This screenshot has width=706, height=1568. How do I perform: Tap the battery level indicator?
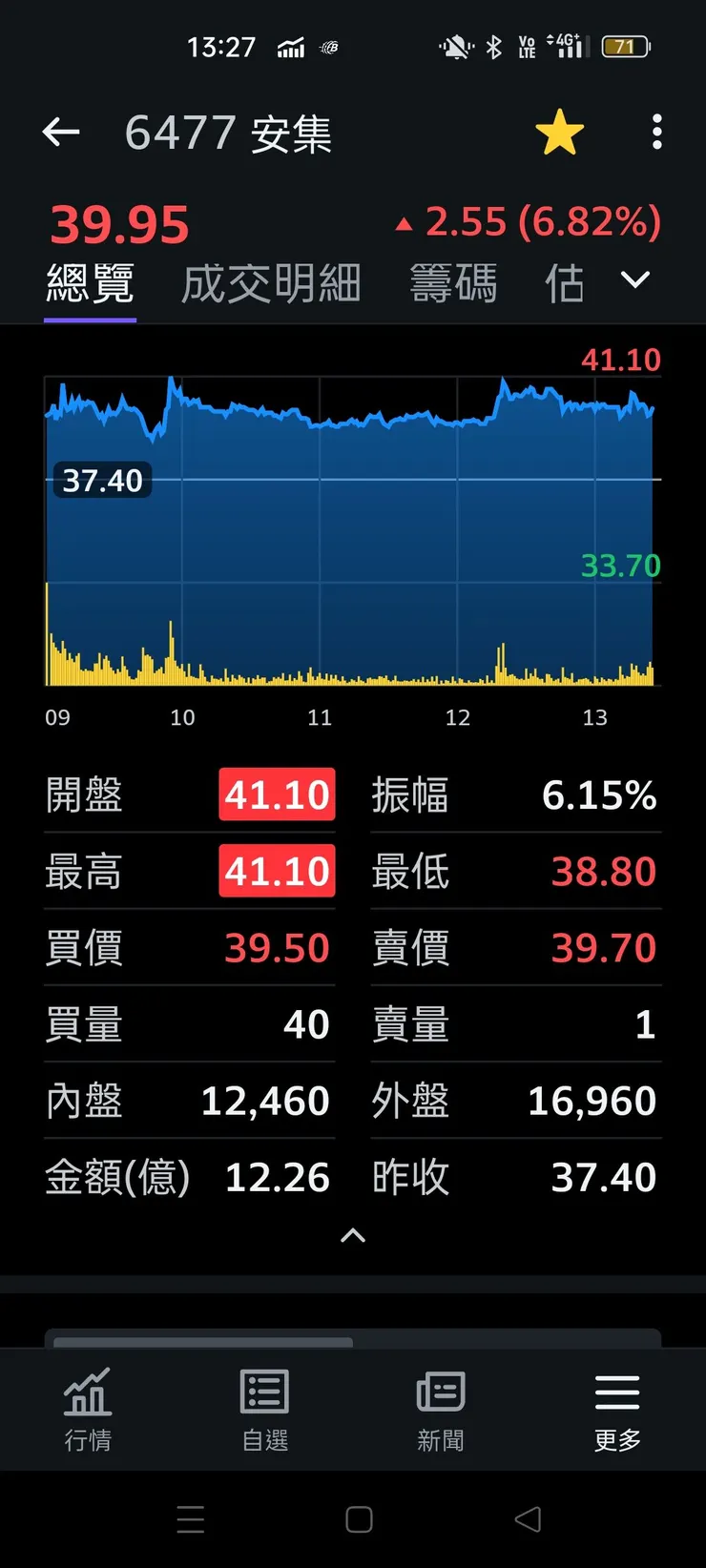pyautogui.click(x=625, y=46)
